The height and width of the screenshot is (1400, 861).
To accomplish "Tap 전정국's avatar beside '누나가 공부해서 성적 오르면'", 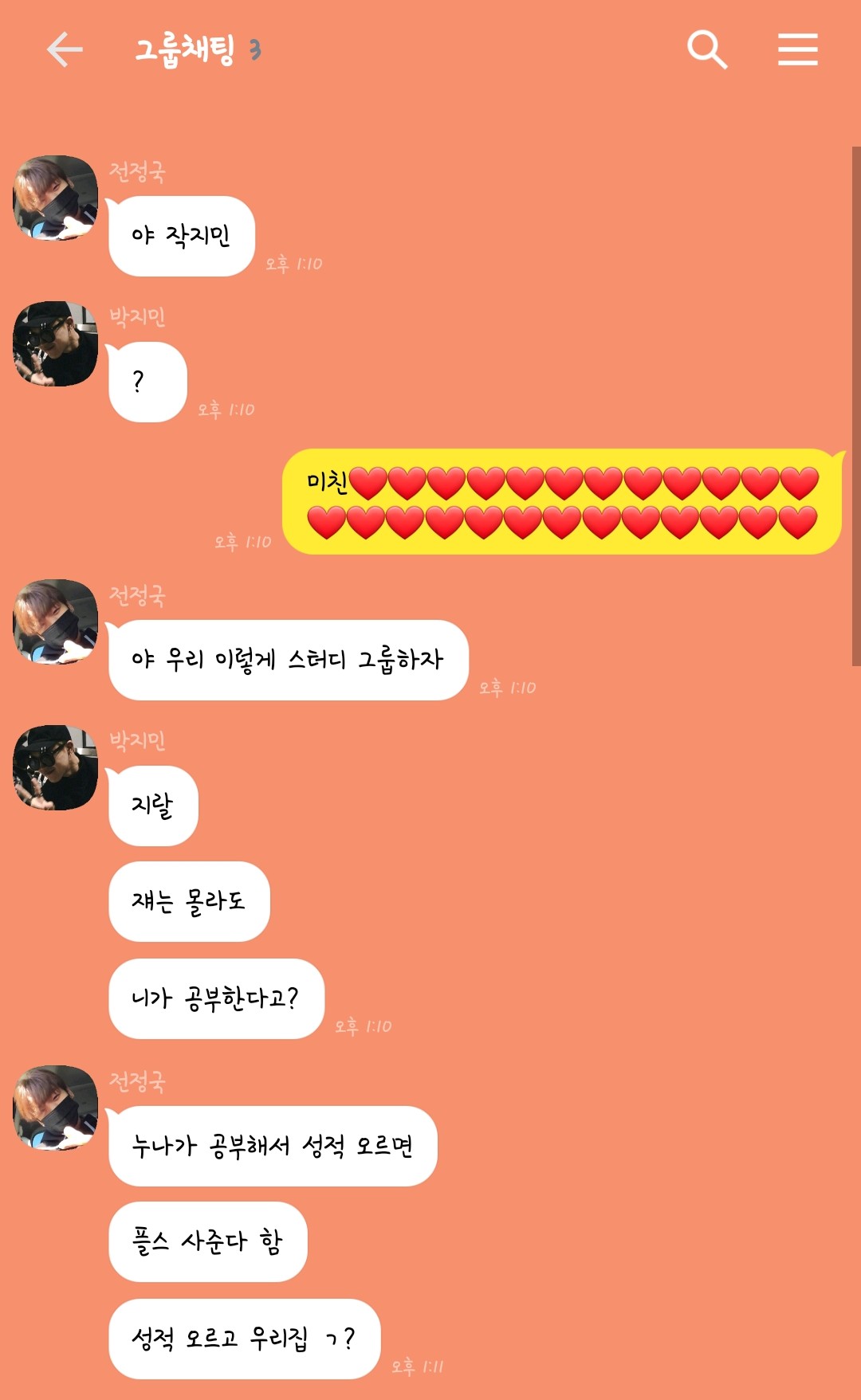I will pos(56,1108).
